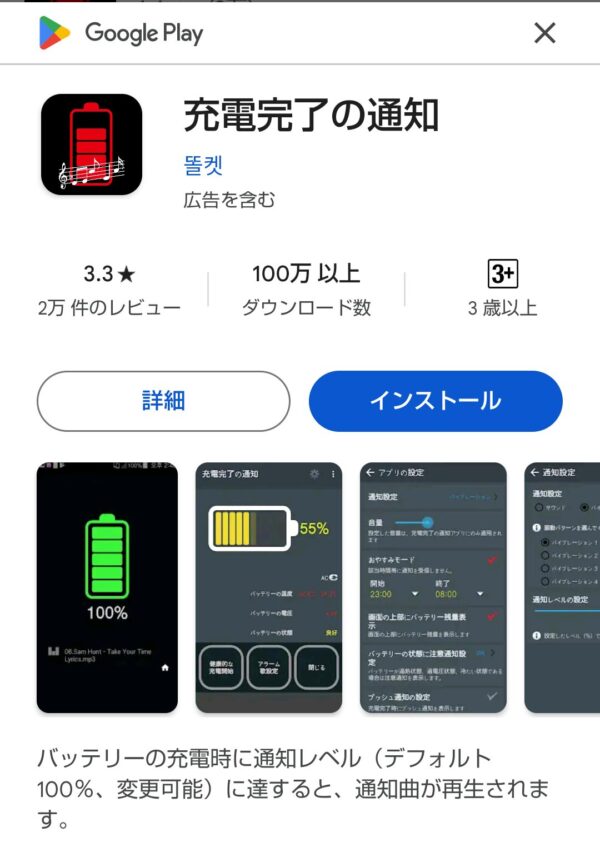Open developer link 돌켓
The height and width of the screenshot is (852, 600).
pyautogui.click(x=203, y=164)
